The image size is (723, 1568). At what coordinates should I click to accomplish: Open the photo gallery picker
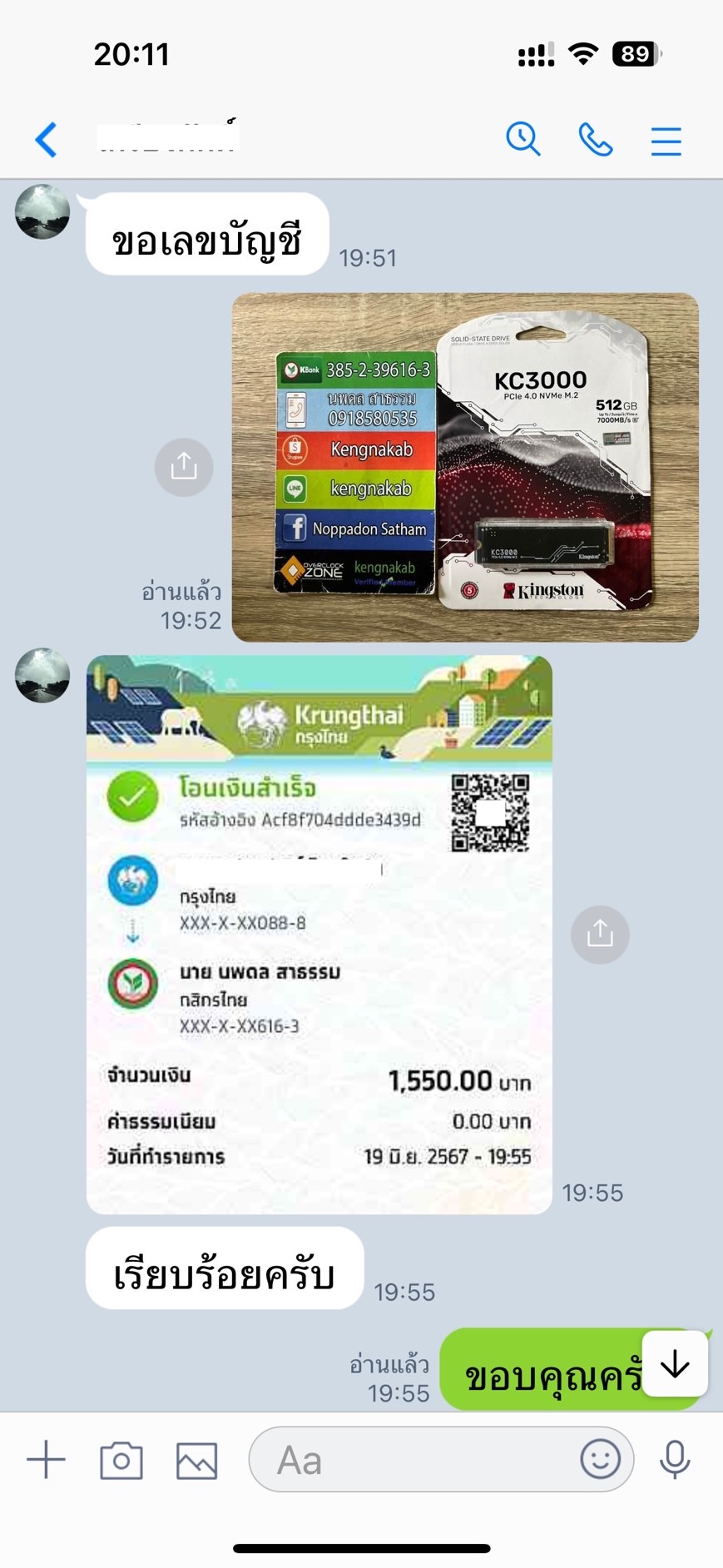[x=197, y=1460]
